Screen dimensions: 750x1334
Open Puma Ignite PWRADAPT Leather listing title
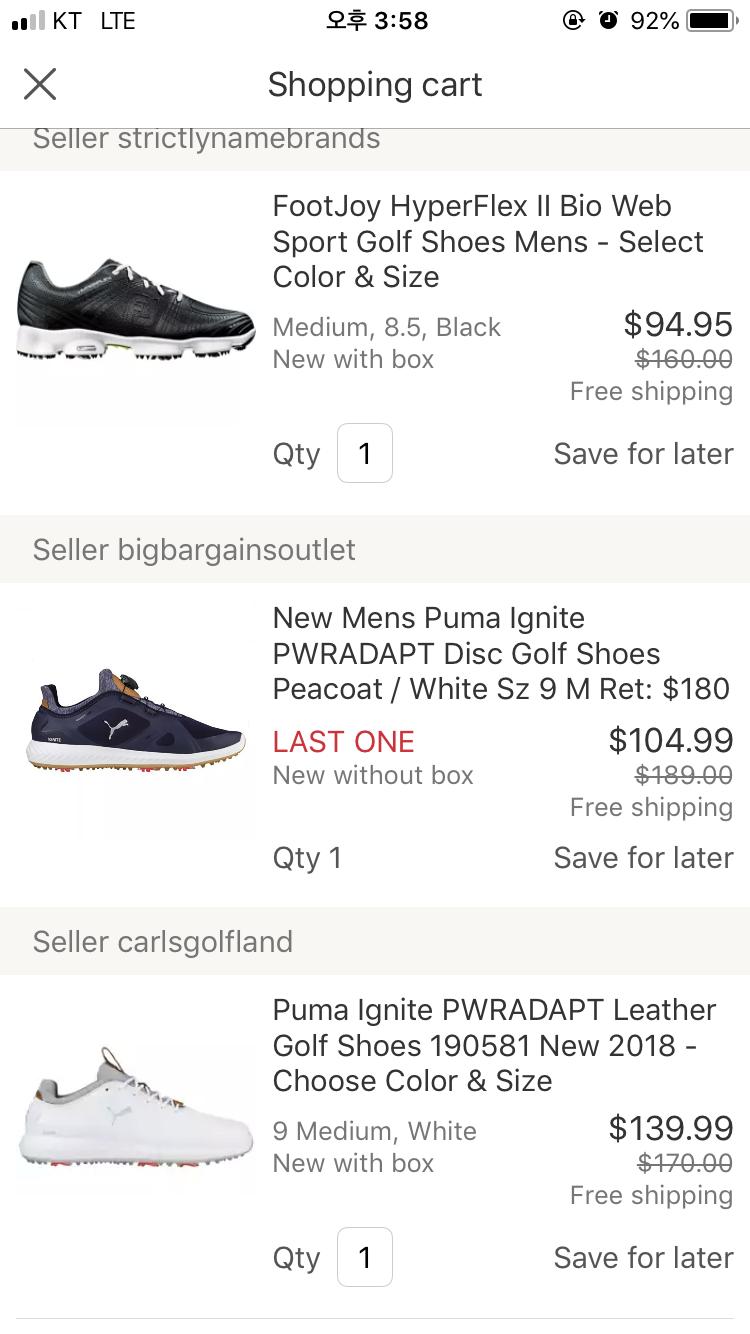[x=494, y=1045]
